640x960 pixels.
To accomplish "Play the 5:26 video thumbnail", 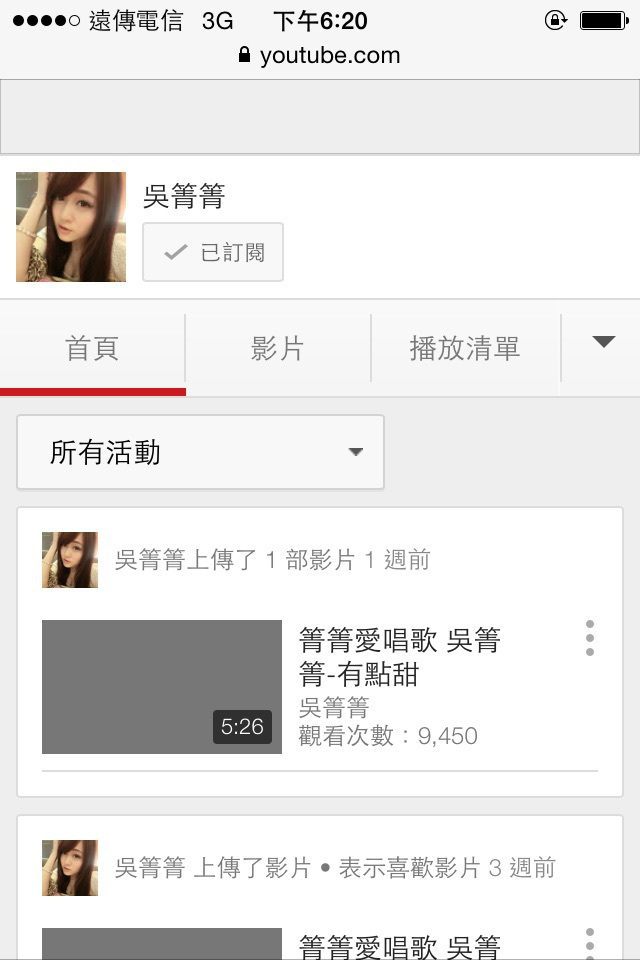I will pyautogui.click(x=162, y=687).
